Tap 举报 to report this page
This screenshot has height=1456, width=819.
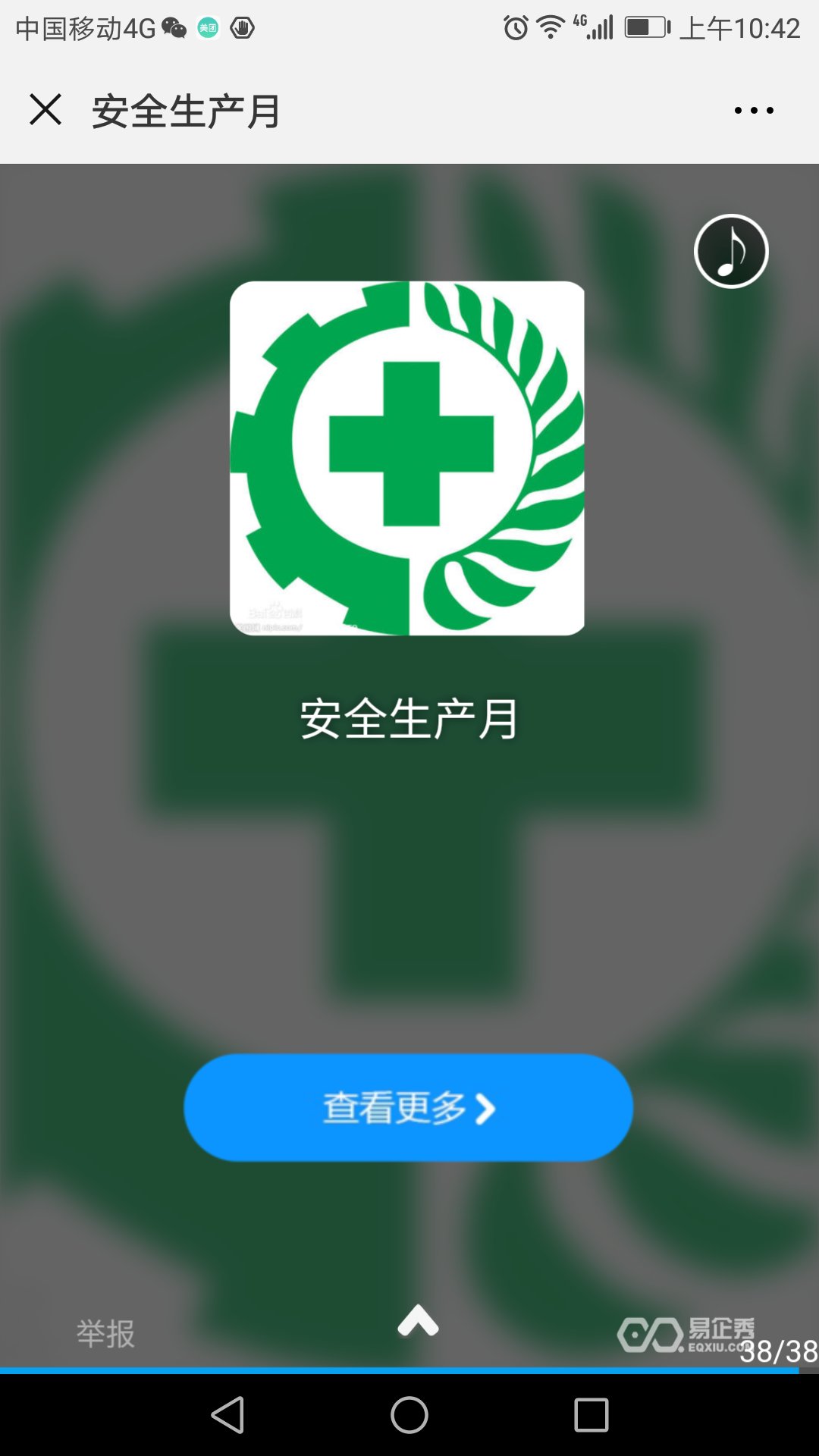coord(105,1334)
